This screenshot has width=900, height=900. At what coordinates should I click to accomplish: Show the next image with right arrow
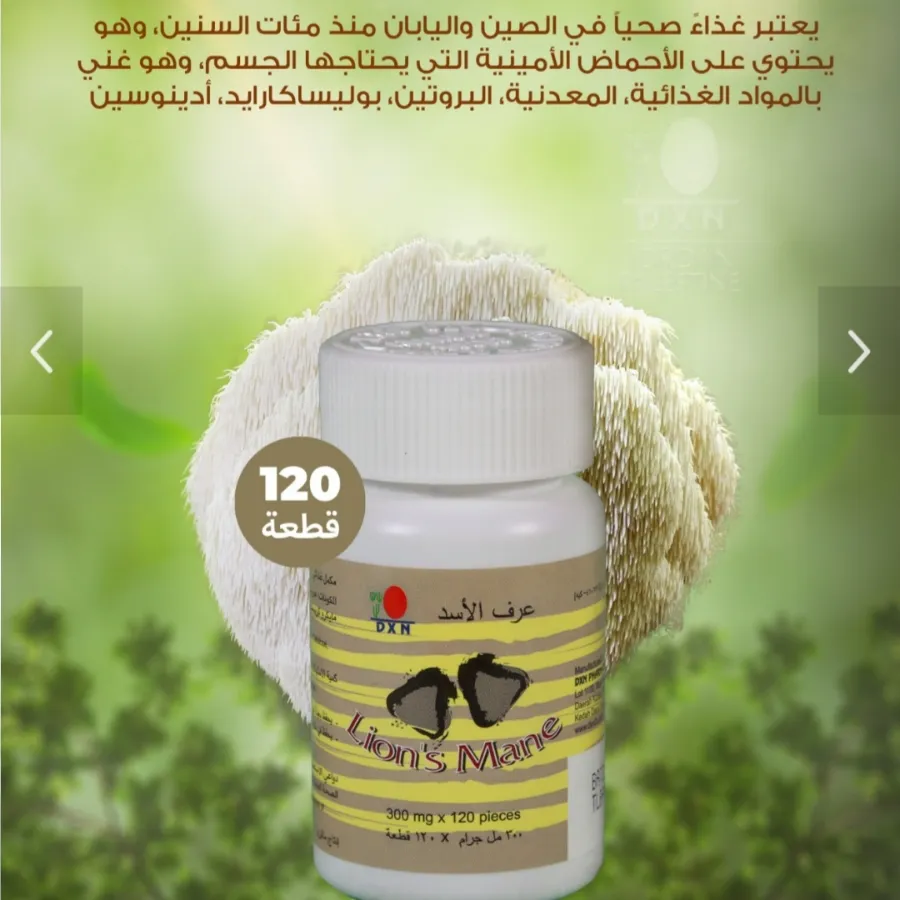click(858, 351)
